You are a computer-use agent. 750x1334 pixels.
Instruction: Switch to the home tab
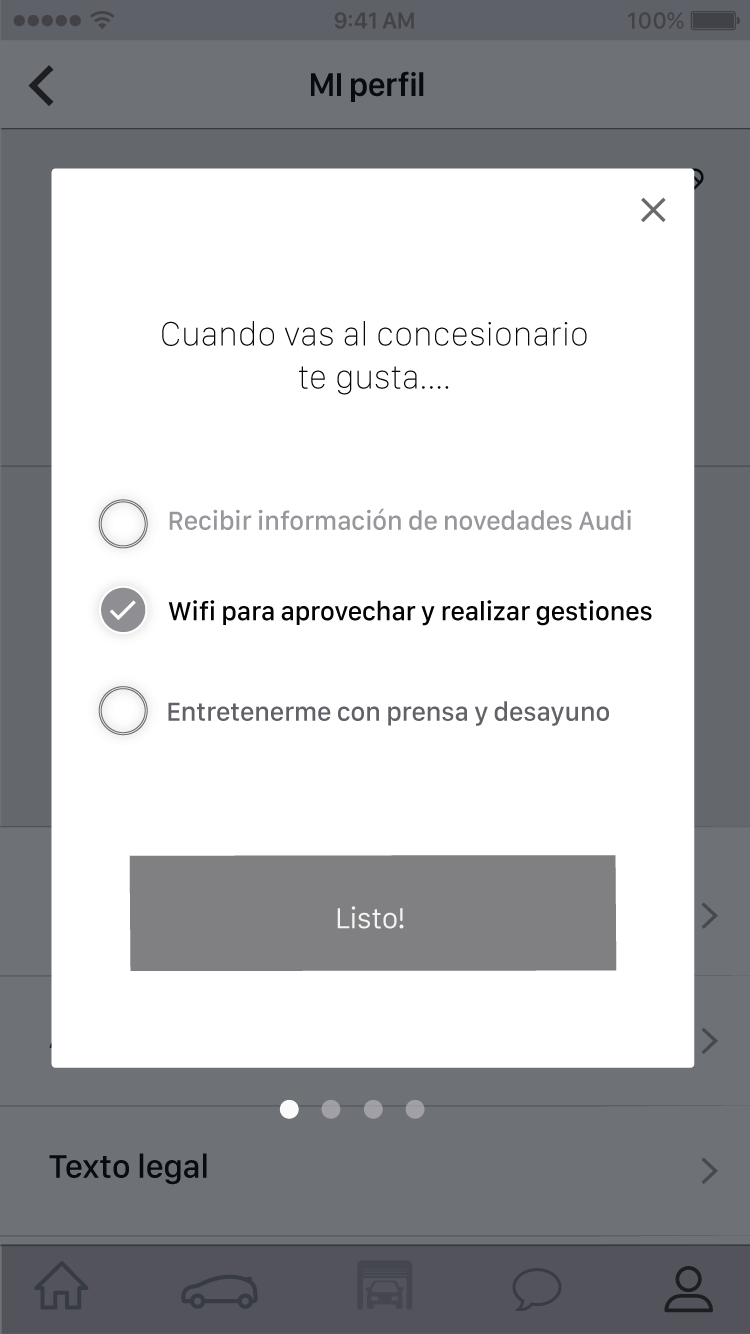pos(62,1289)
